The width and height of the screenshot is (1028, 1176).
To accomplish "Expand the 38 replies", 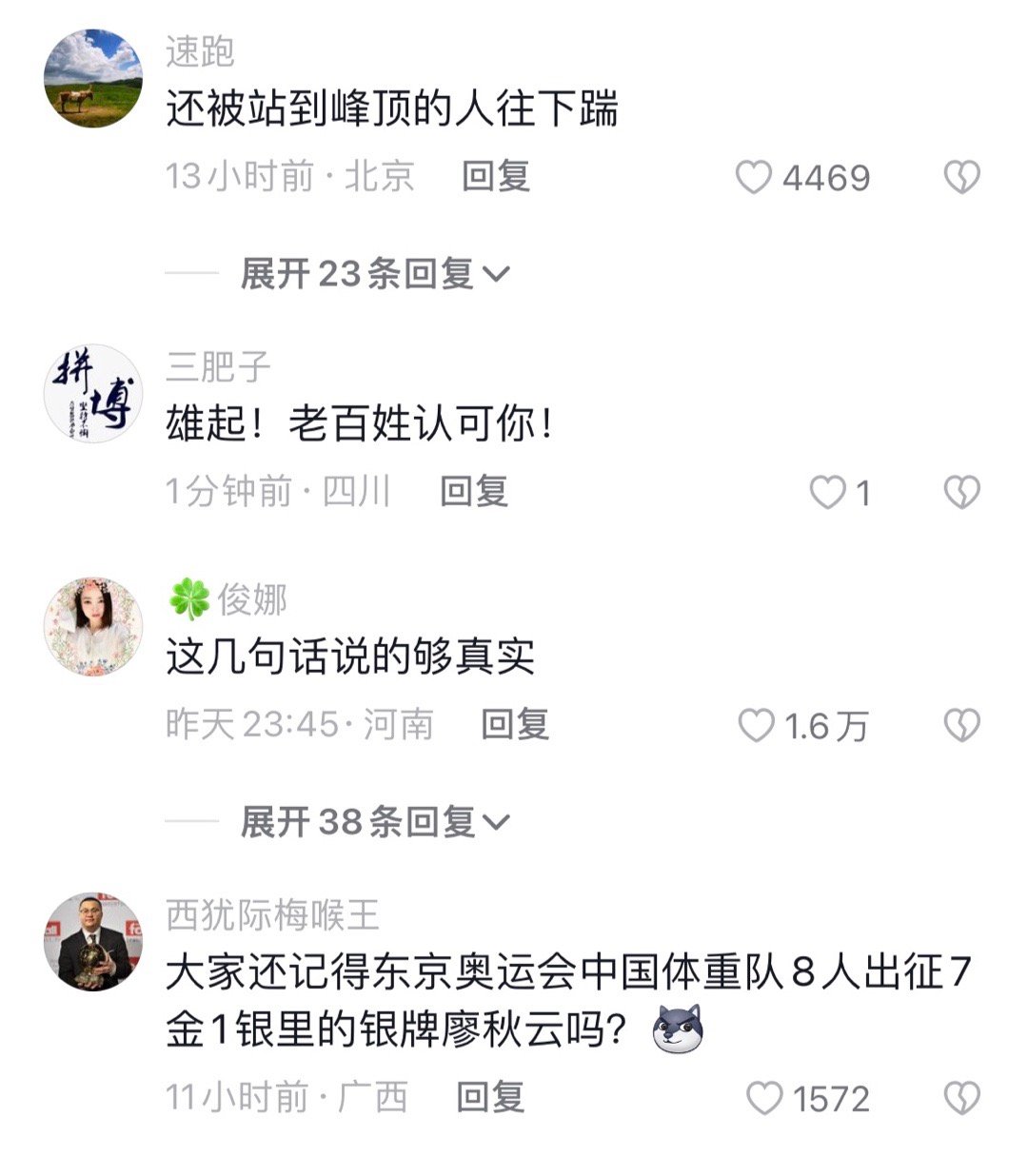I will (x=375, y=821).
